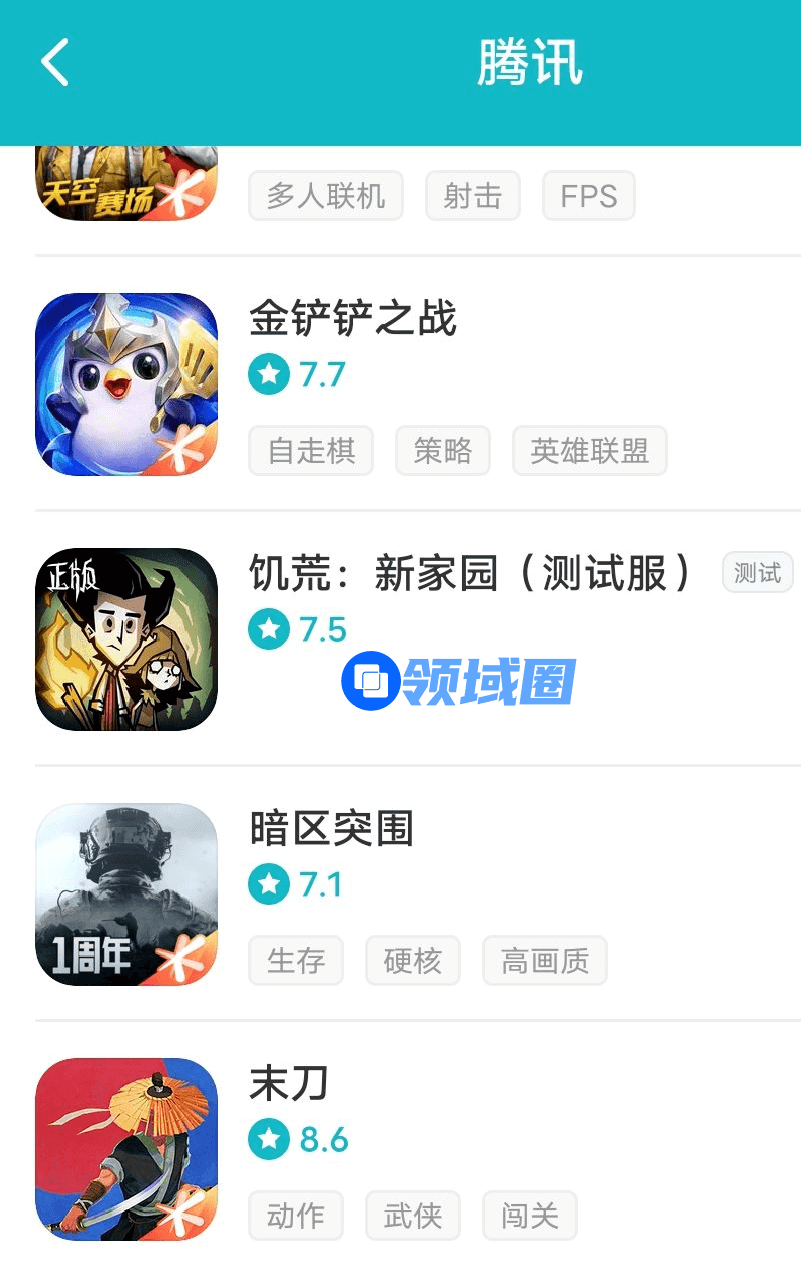The image size is (801, 1263).
Task: Choose the 闯关 tag
Action: pos(529,1216)
